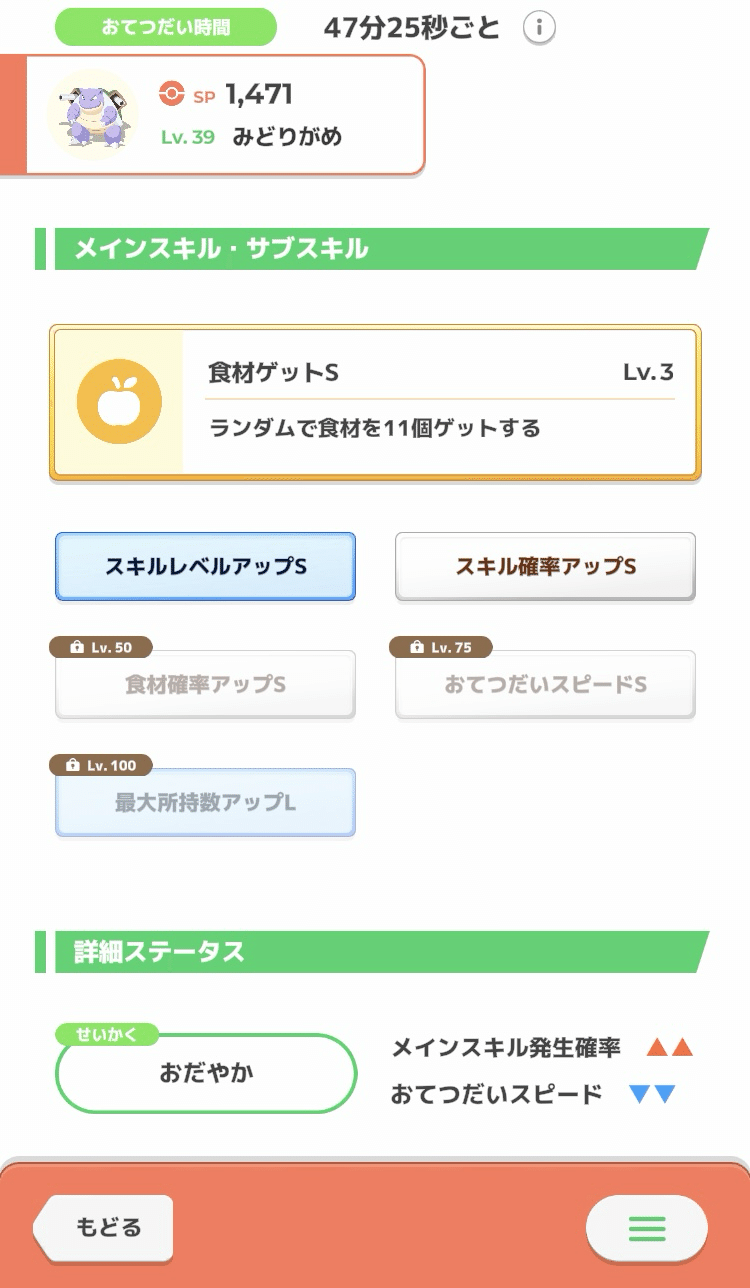Open the help time info icon
Viewport: 750px width, 1288px height.
(539, 29)
